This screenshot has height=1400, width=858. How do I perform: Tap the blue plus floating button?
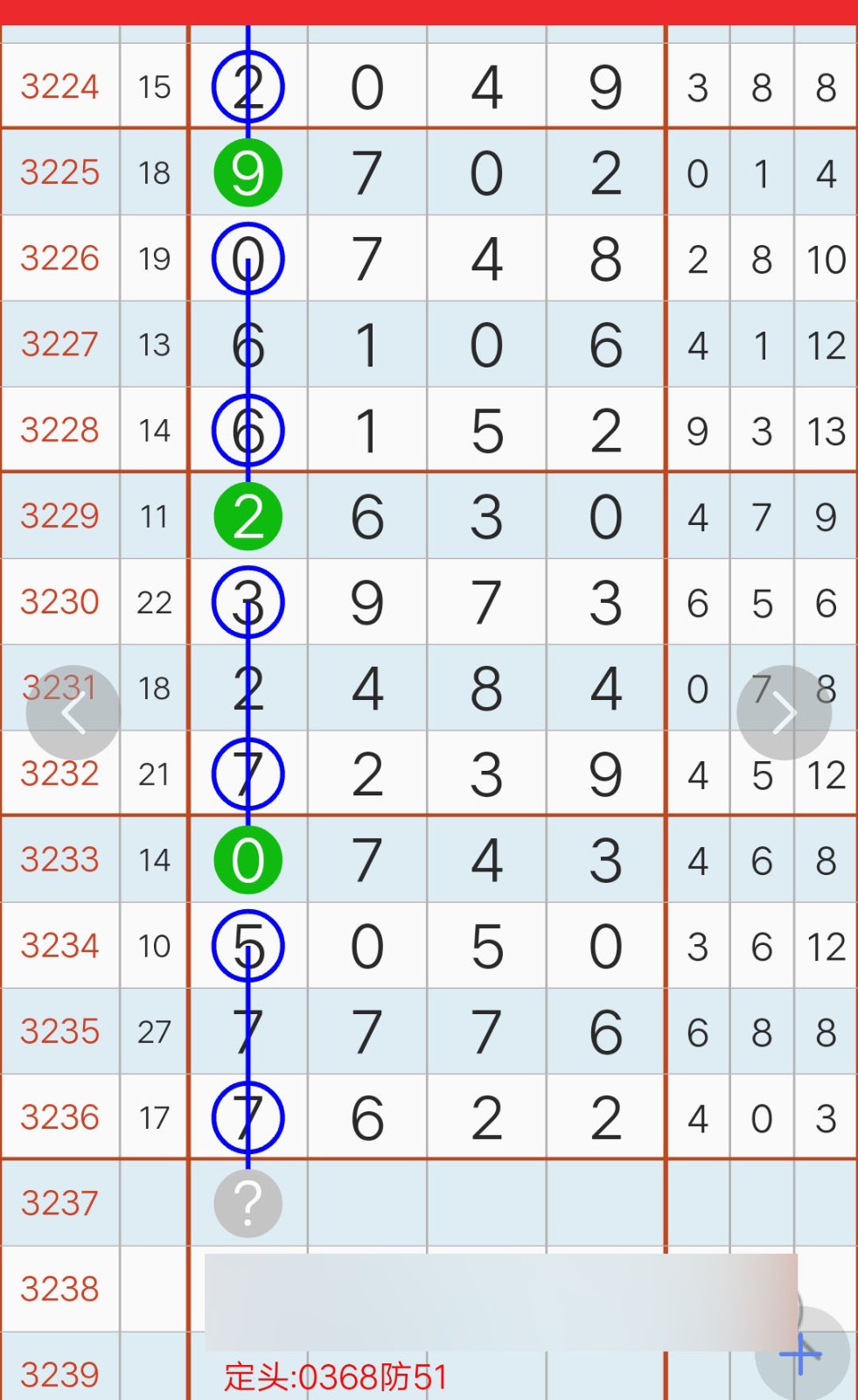tap(802, 1354)
